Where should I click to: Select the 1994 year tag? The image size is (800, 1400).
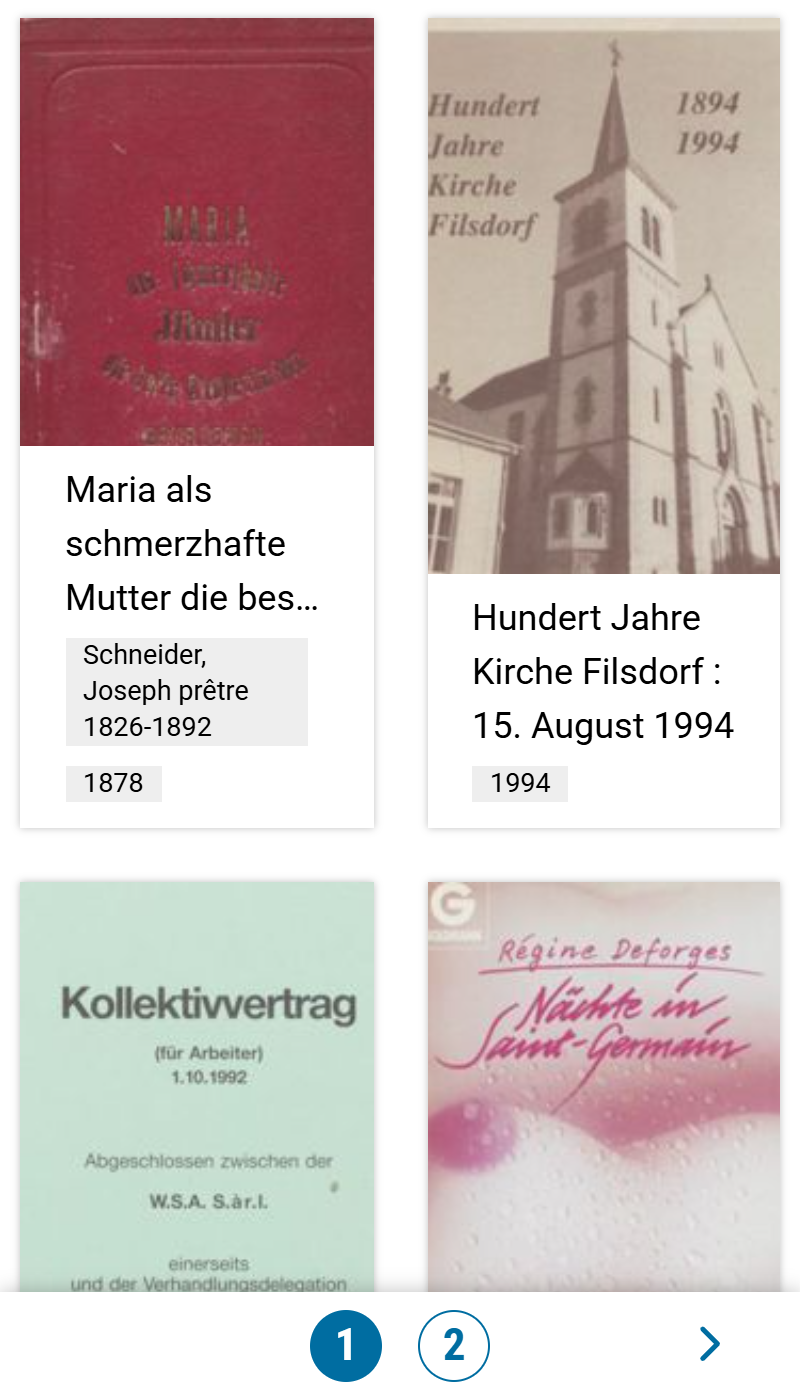click(520, 783)
